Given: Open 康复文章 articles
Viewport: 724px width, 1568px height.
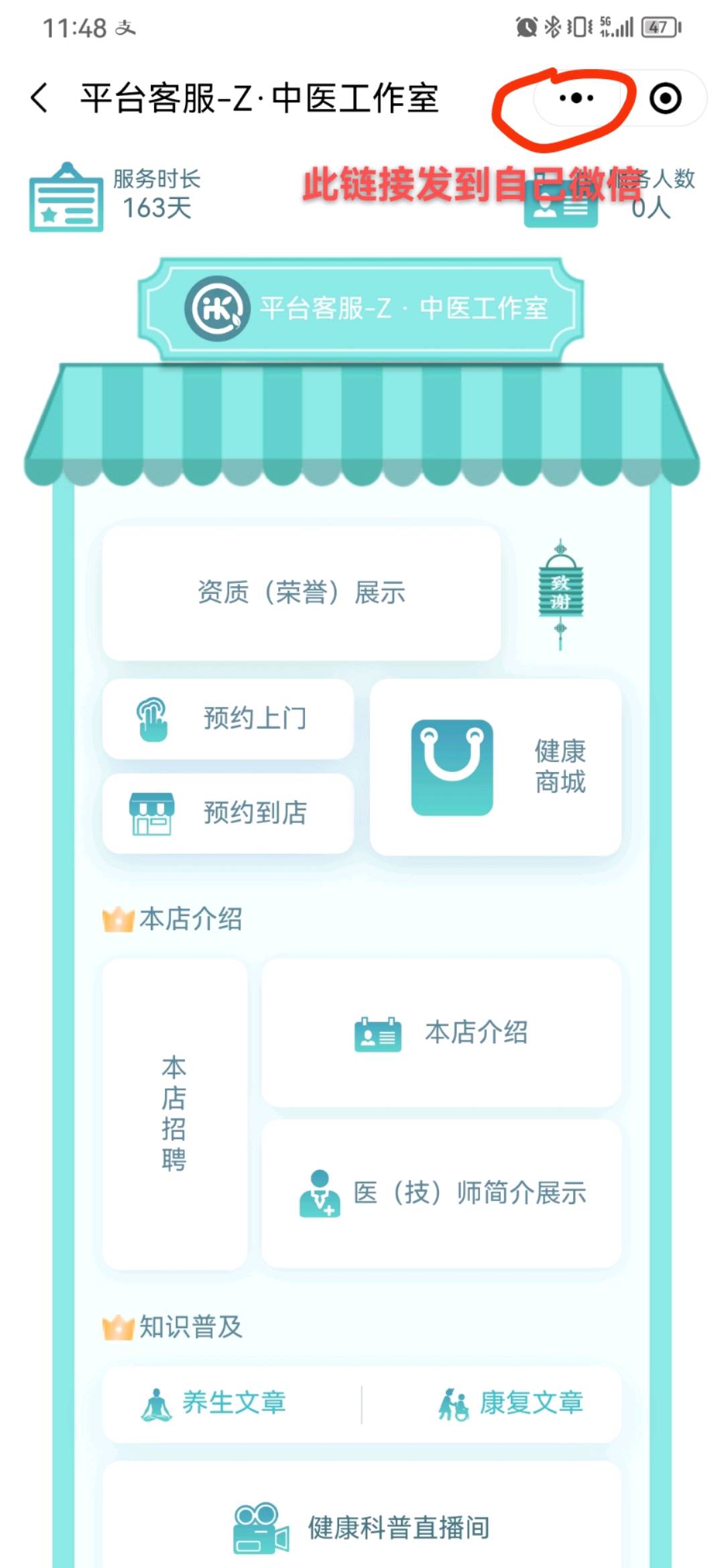Looking at the screenshot, I should click(511, 1402).
